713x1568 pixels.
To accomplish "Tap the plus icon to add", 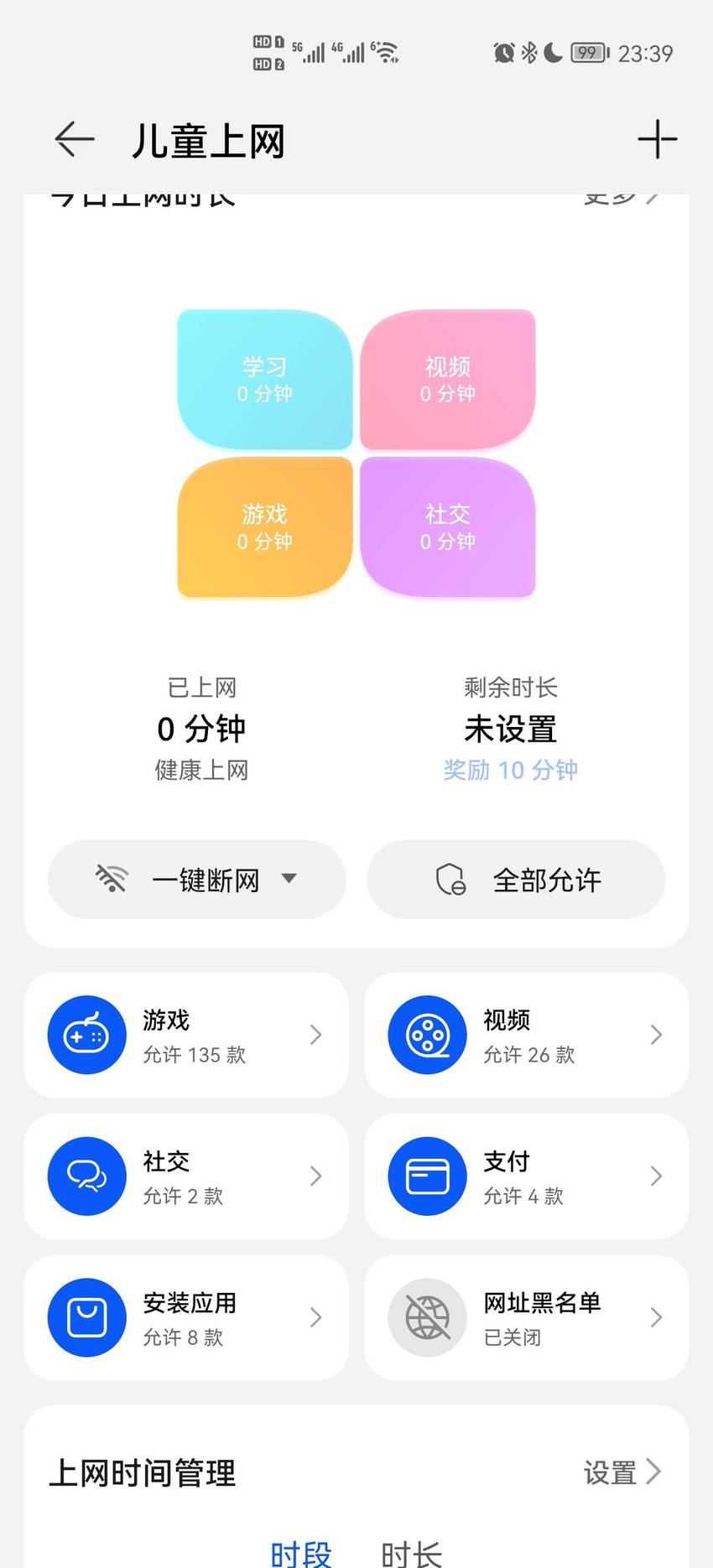I will [x=657, y=139].
